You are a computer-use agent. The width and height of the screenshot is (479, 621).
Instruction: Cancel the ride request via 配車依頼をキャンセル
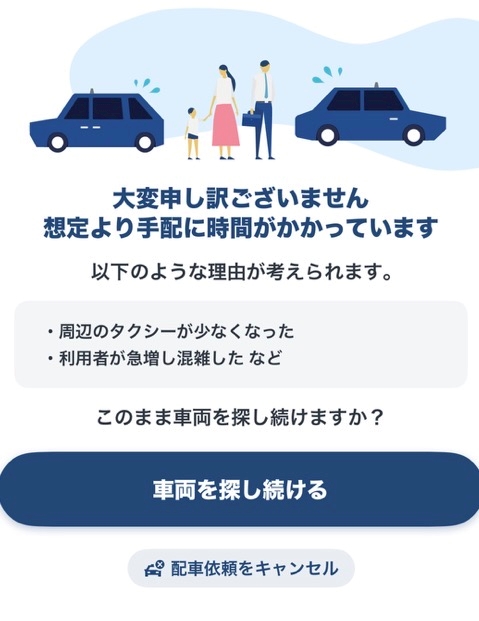[241, 568]
